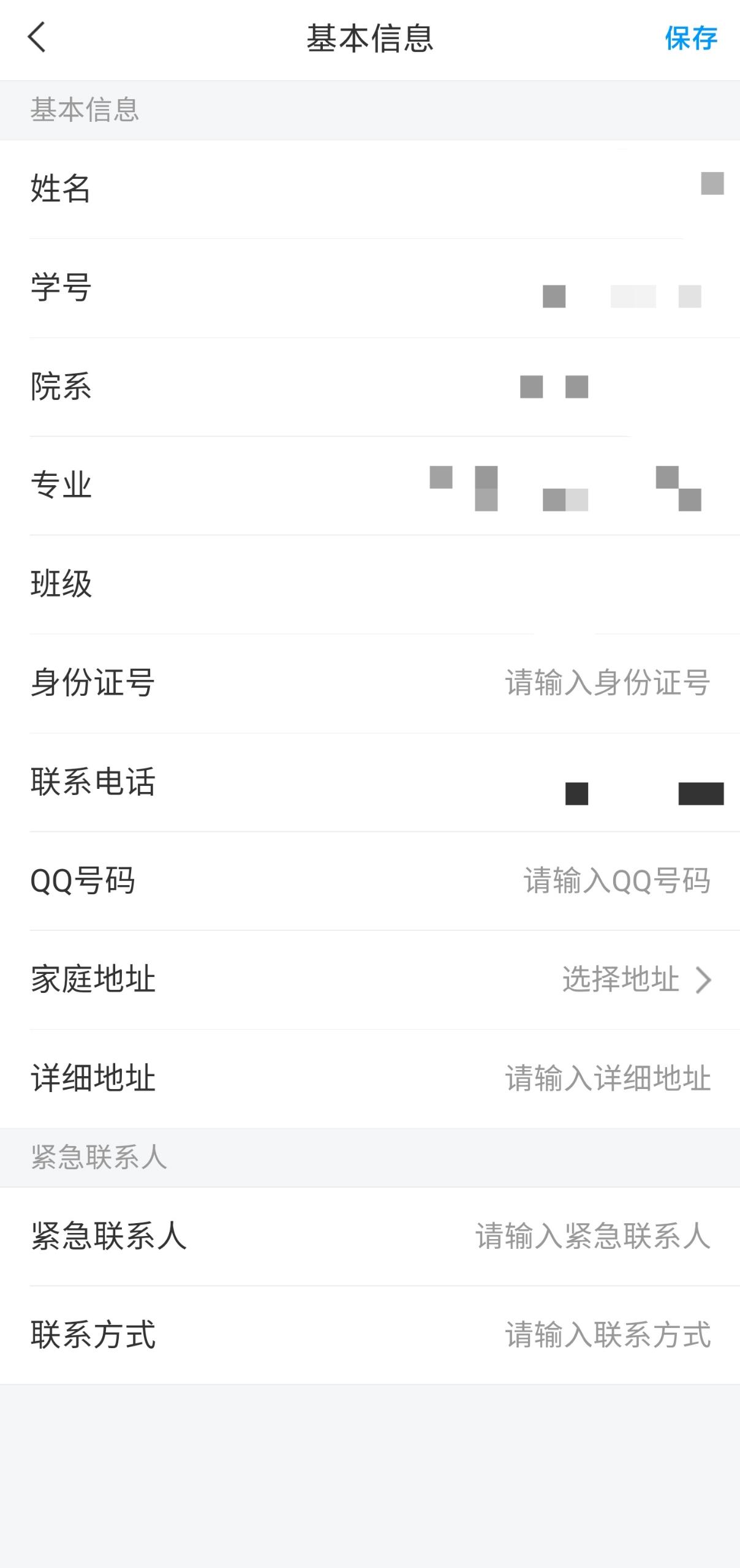Select the 请输入联系方式 field
Image resolution: width=740 pixels, height=1568 pixels.
pos(607,1335)
